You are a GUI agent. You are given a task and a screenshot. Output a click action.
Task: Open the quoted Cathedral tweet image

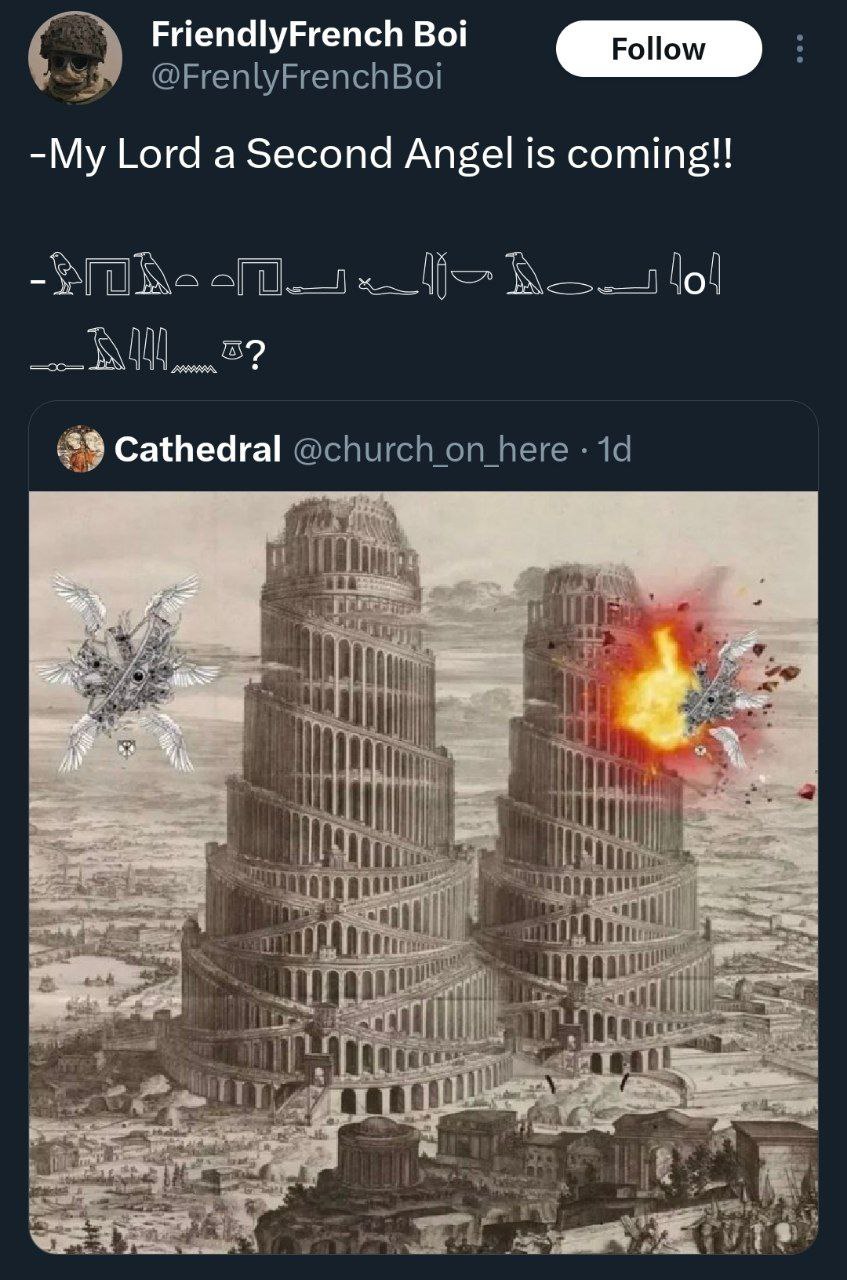pos(423,870)
